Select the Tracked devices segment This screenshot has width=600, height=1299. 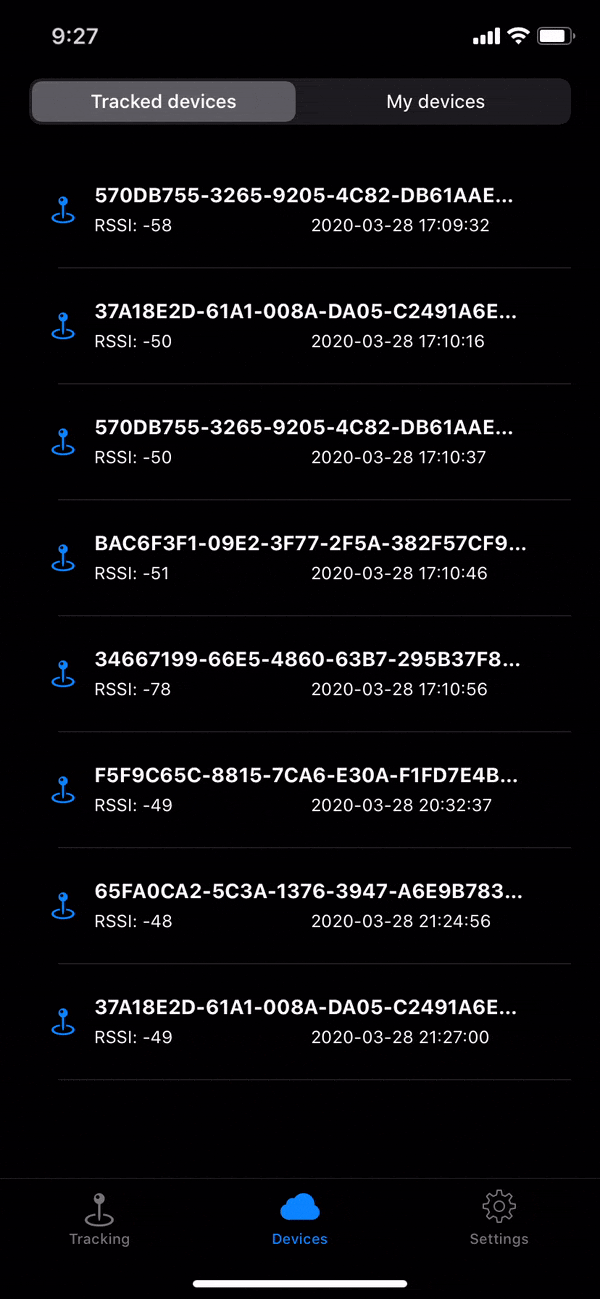point(164,102)
